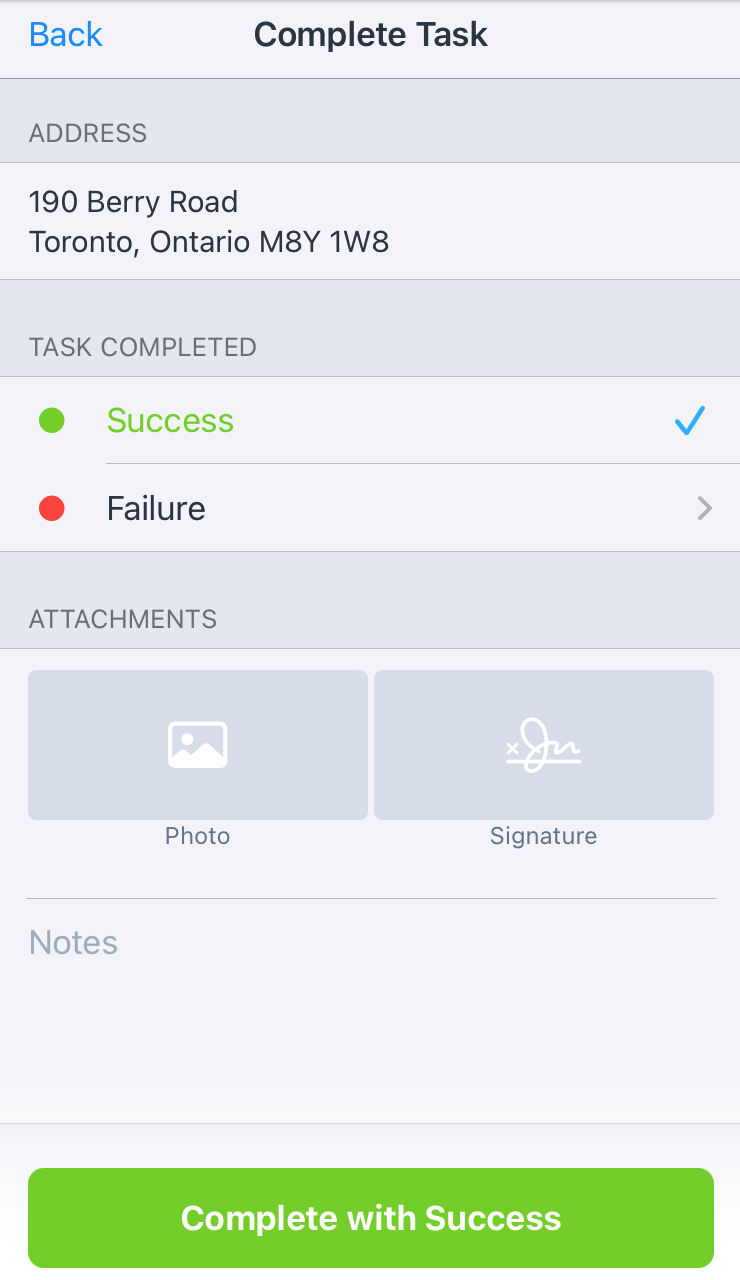The image size is (740, 1280).
Task: Tap Complete with Success button
Action: coord(371,1218)
